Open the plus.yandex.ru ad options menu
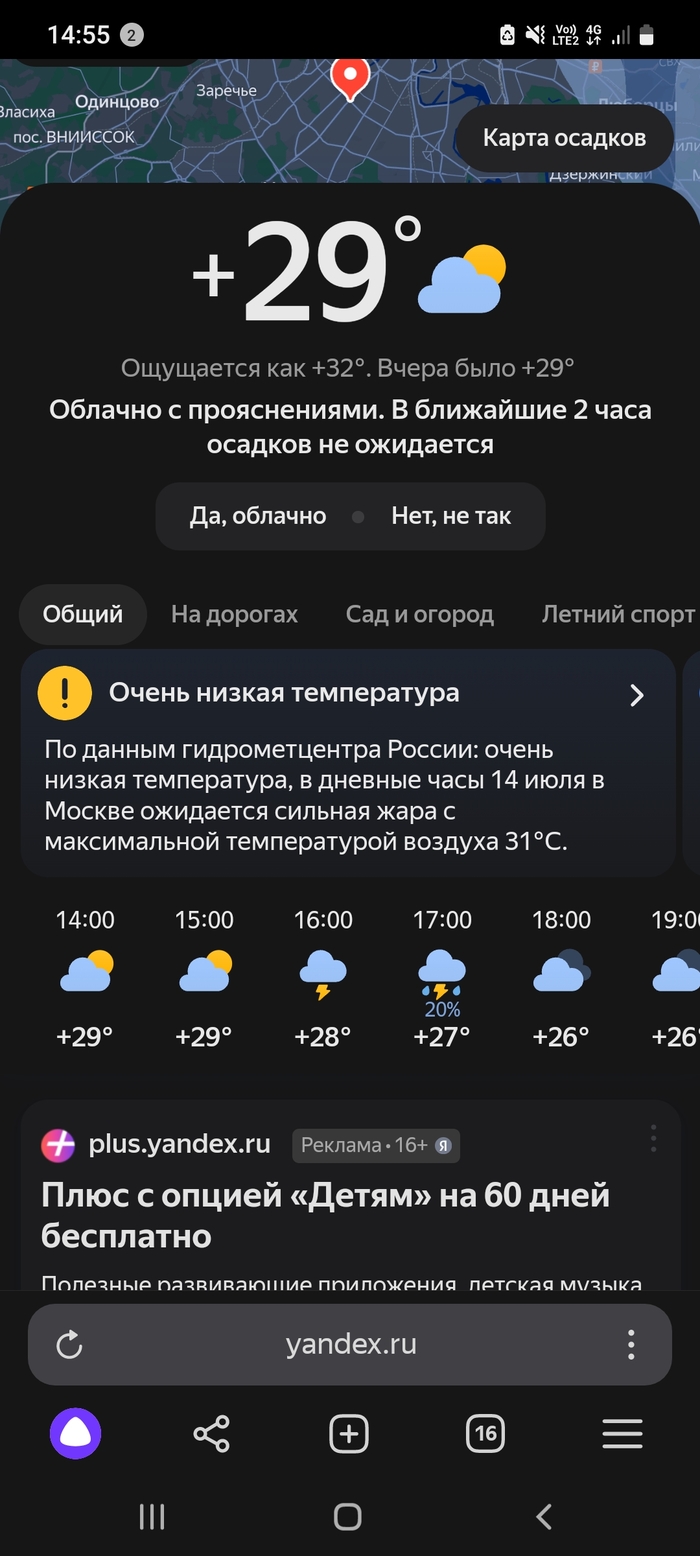Screen dimensions: 700x1556 (653, 1138)
